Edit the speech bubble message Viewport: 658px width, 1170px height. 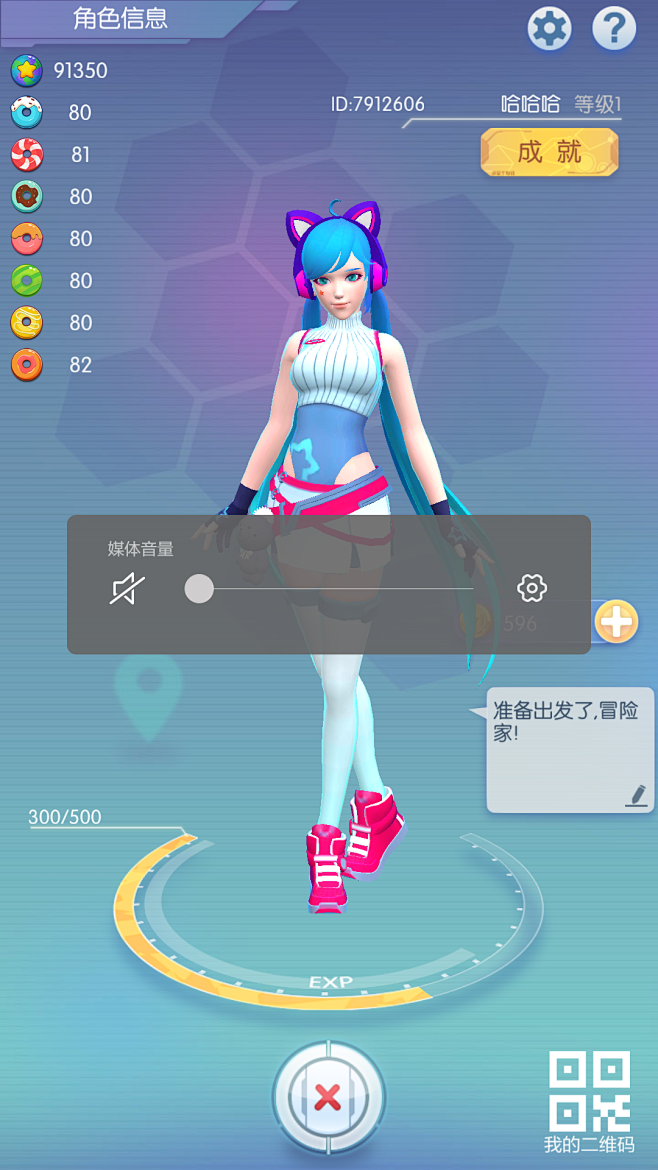click(x=636, y=795)
